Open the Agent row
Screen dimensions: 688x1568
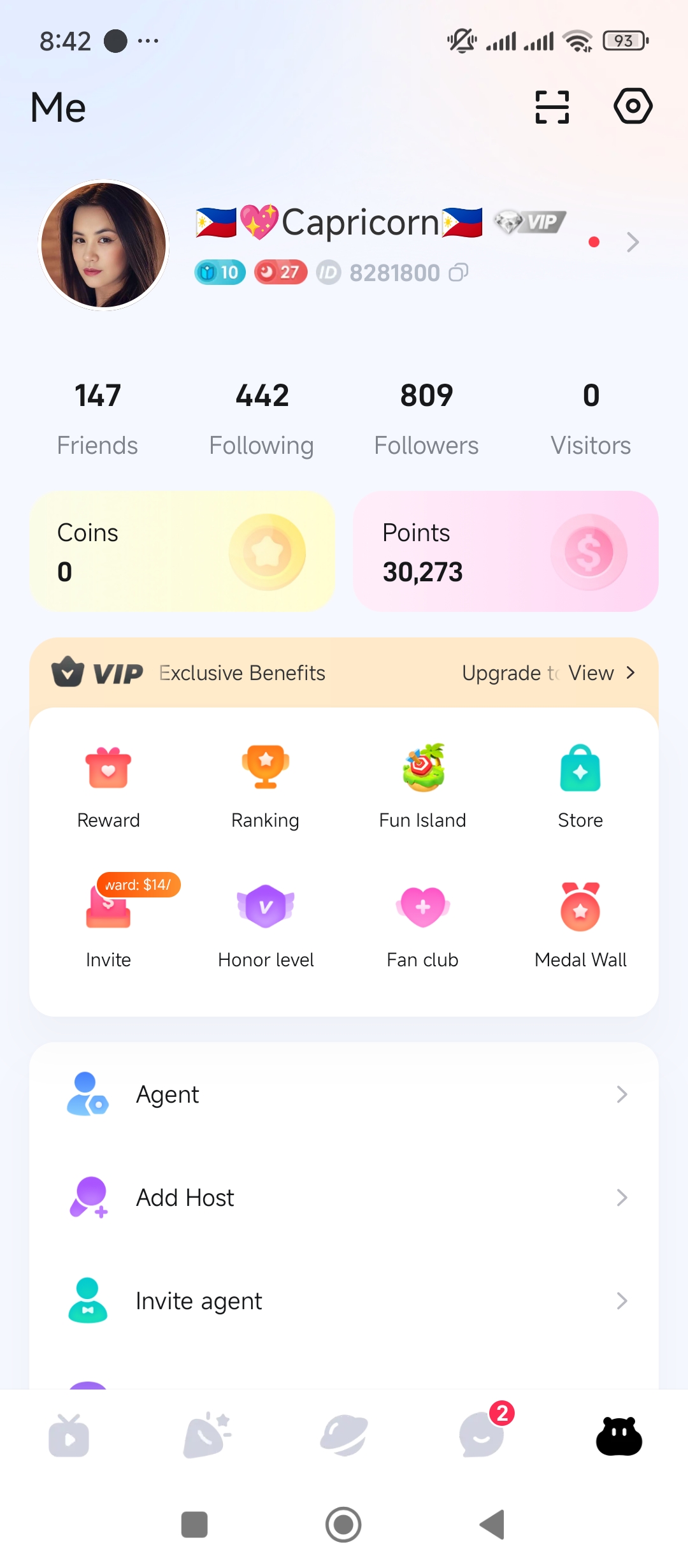(344, 1094)
